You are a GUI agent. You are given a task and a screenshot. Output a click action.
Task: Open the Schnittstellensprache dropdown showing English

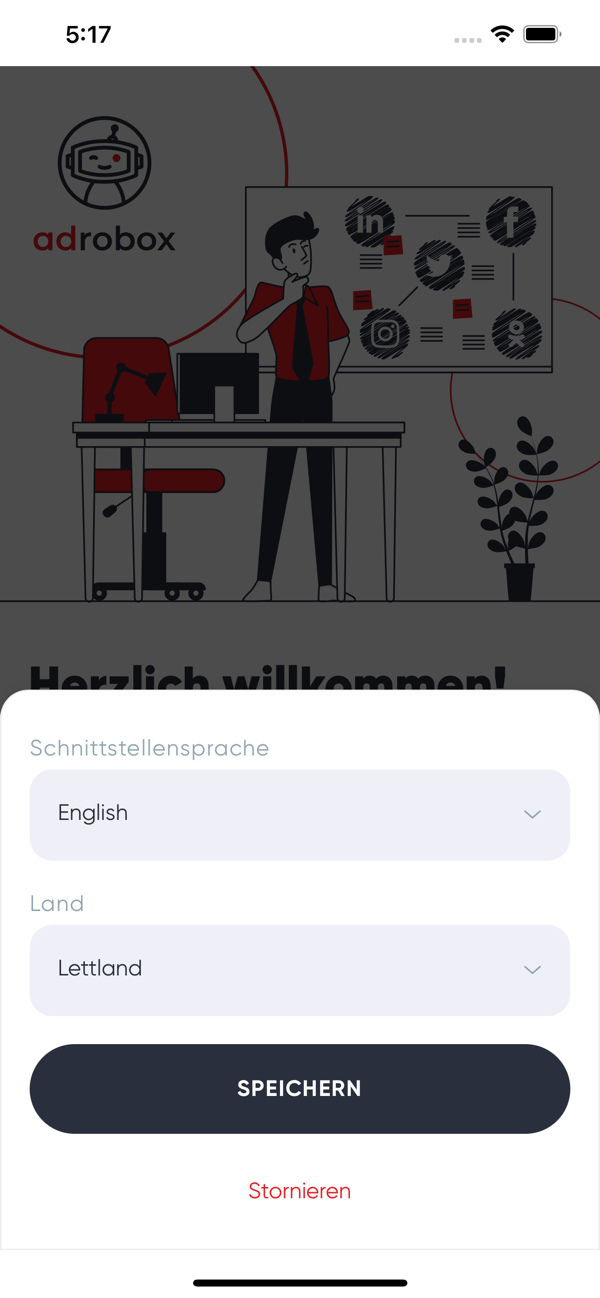click(300, 814)
